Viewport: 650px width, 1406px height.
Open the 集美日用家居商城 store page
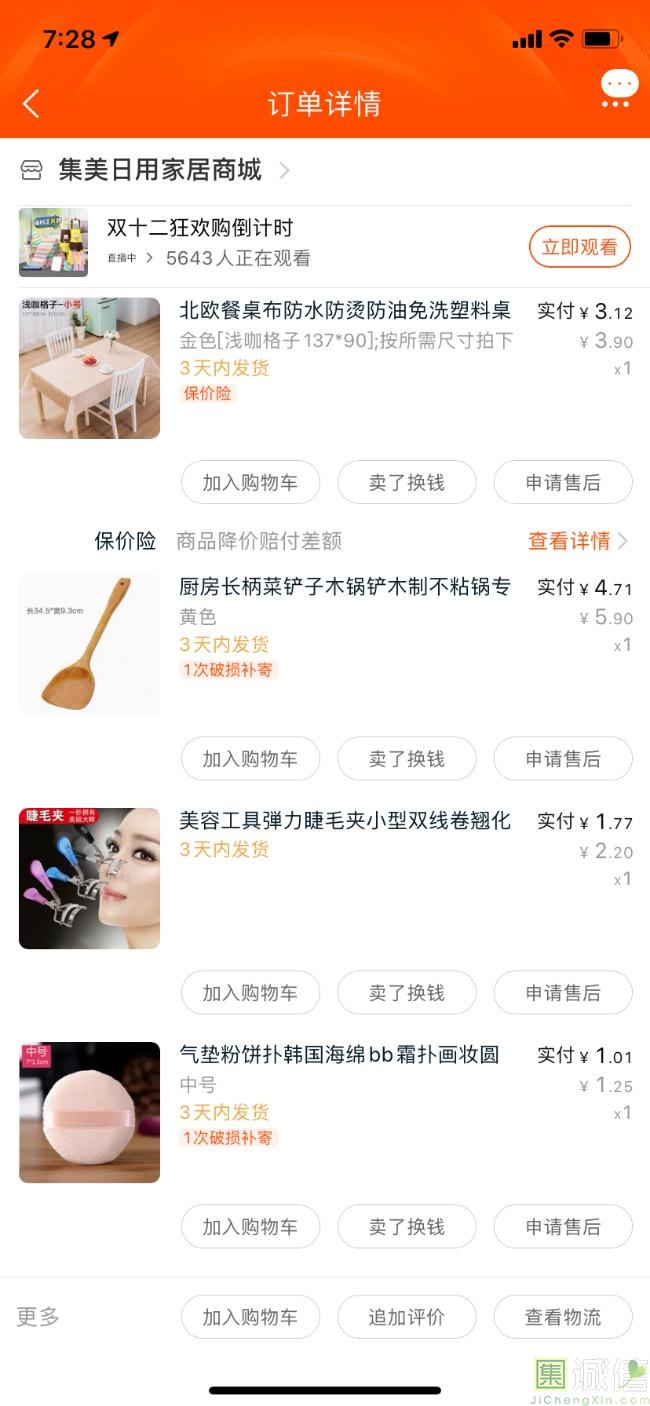click(160, 170)
